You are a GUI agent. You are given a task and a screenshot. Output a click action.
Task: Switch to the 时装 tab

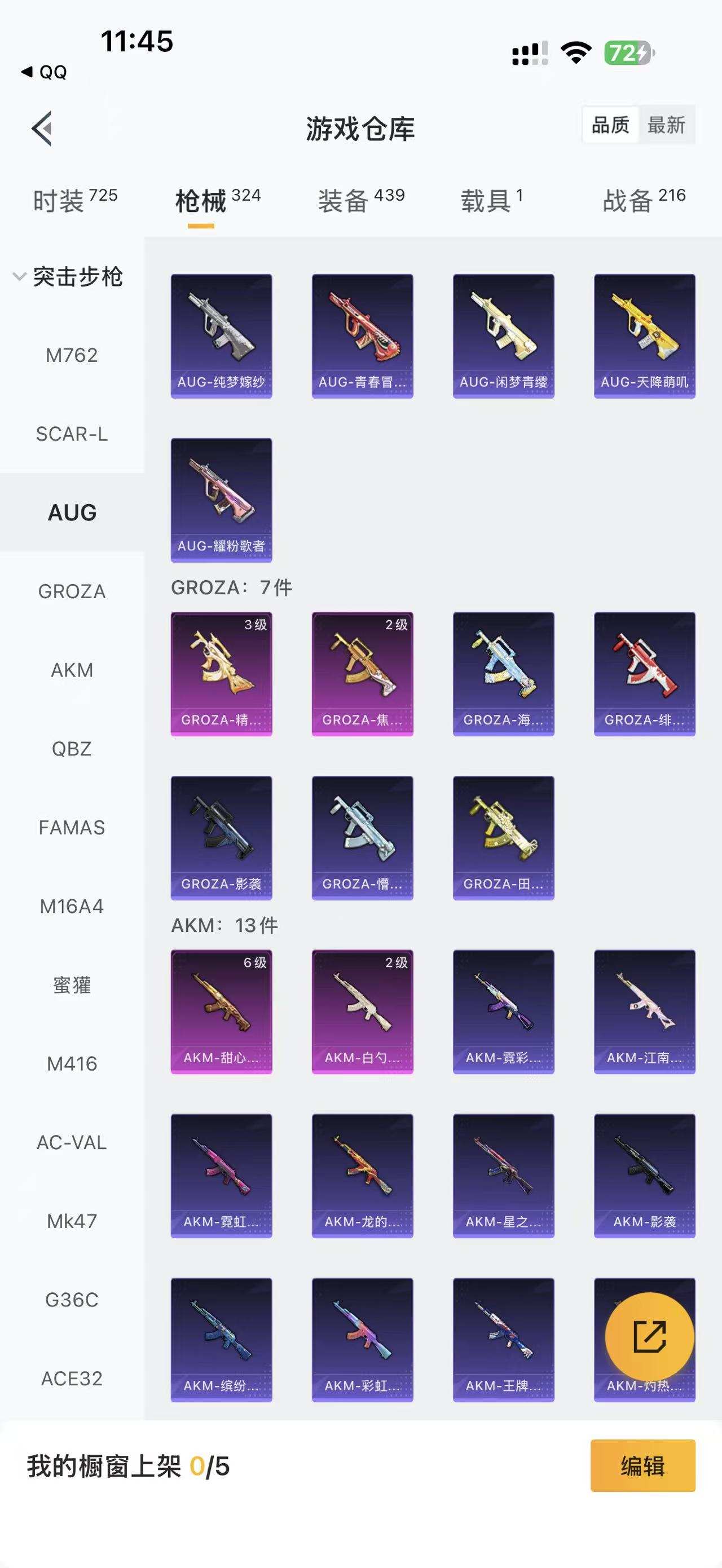74,200
